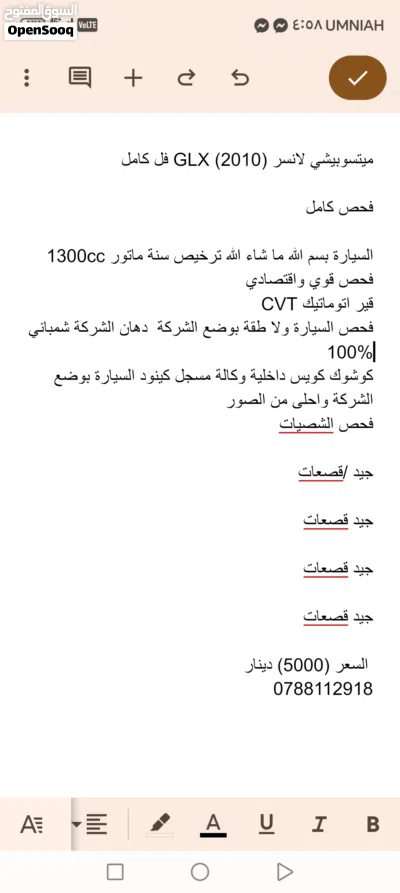Underline the text
This screenshot has height=893, width=400.
[266, 824]
